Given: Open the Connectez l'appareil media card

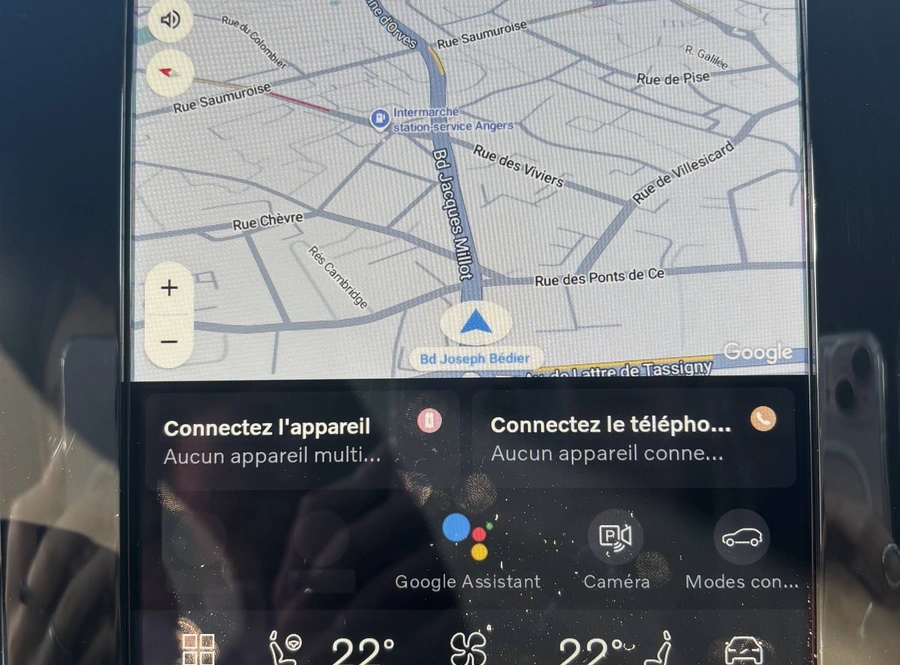Looking at the screenshot, I should click(302, 439).
